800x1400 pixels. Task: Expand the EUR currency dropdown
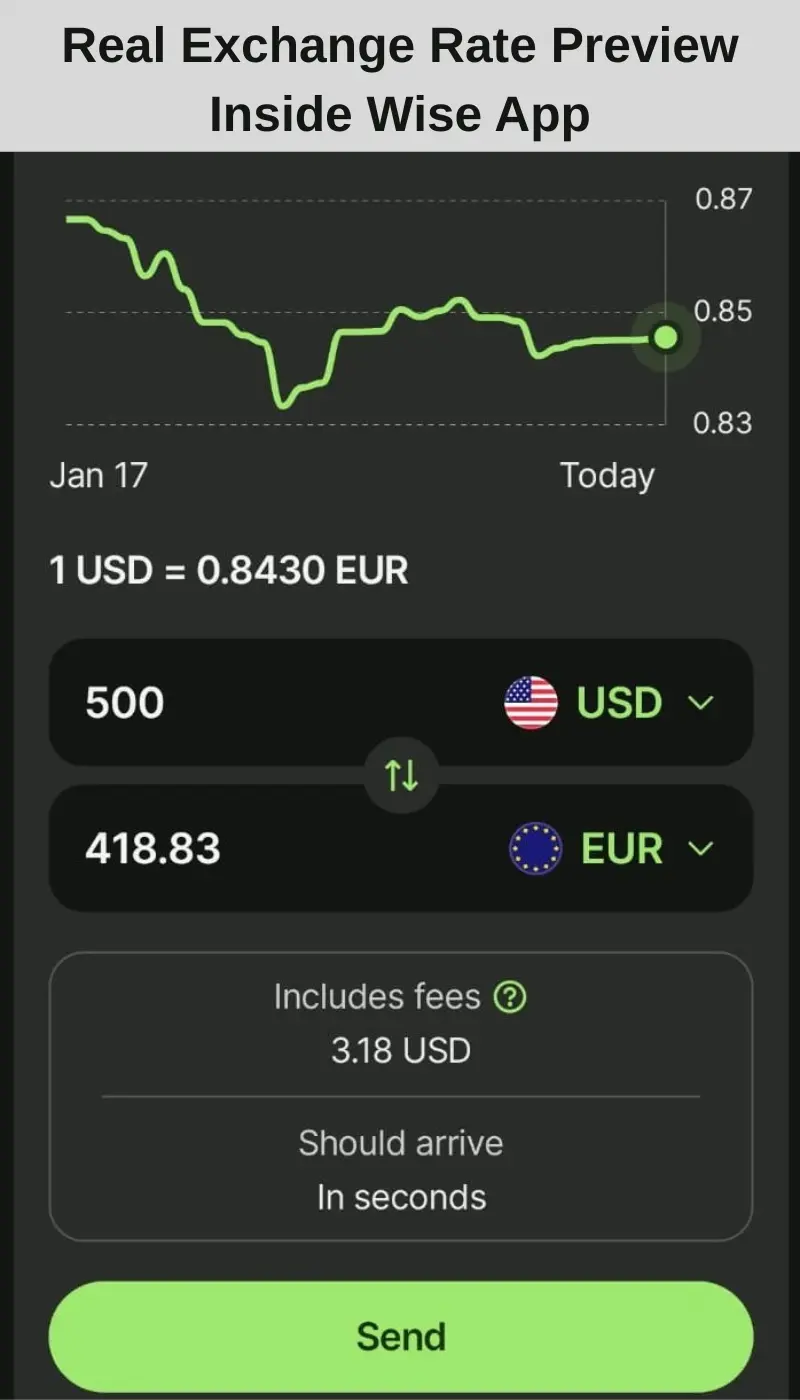click(700, 848)
